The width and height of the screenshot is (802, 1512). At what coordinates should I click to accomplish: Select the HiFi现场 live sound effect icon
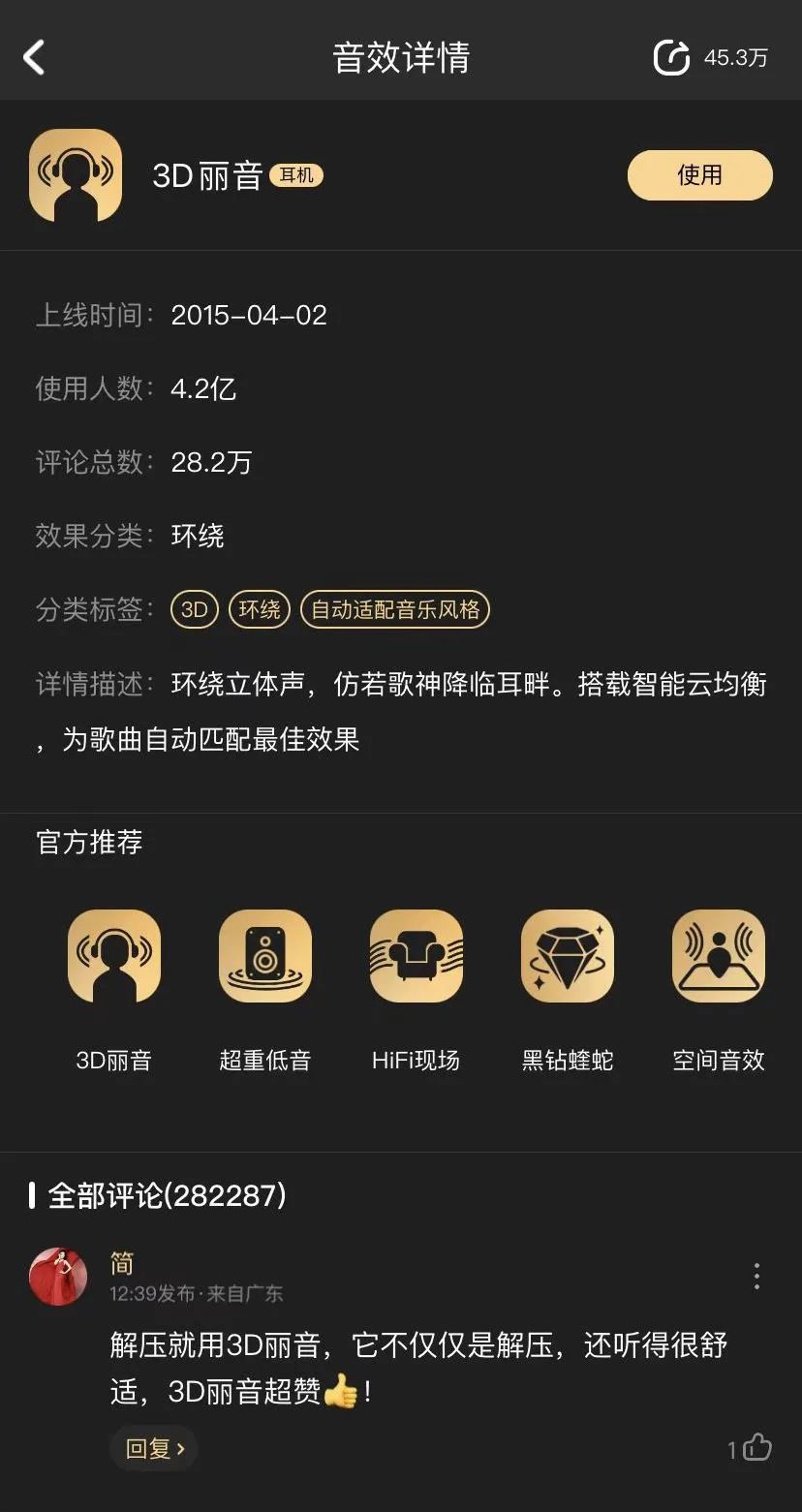click(x=416, y=956)
